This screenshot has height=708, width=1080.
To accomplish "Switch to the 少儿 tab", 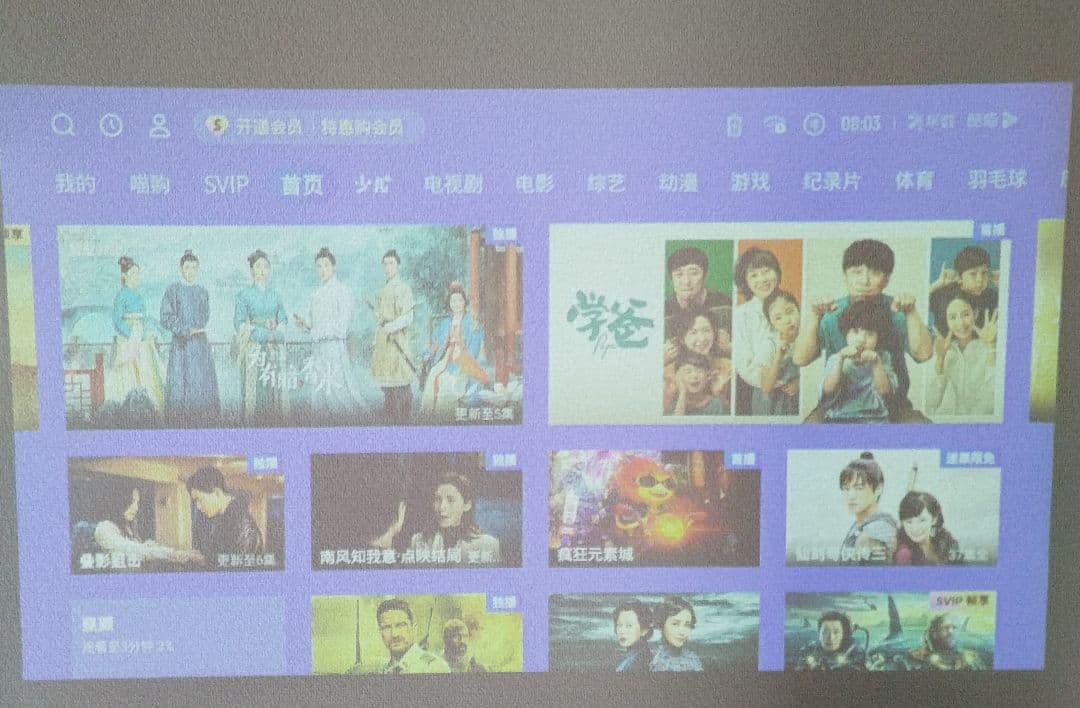I will (x=373, y=184).
